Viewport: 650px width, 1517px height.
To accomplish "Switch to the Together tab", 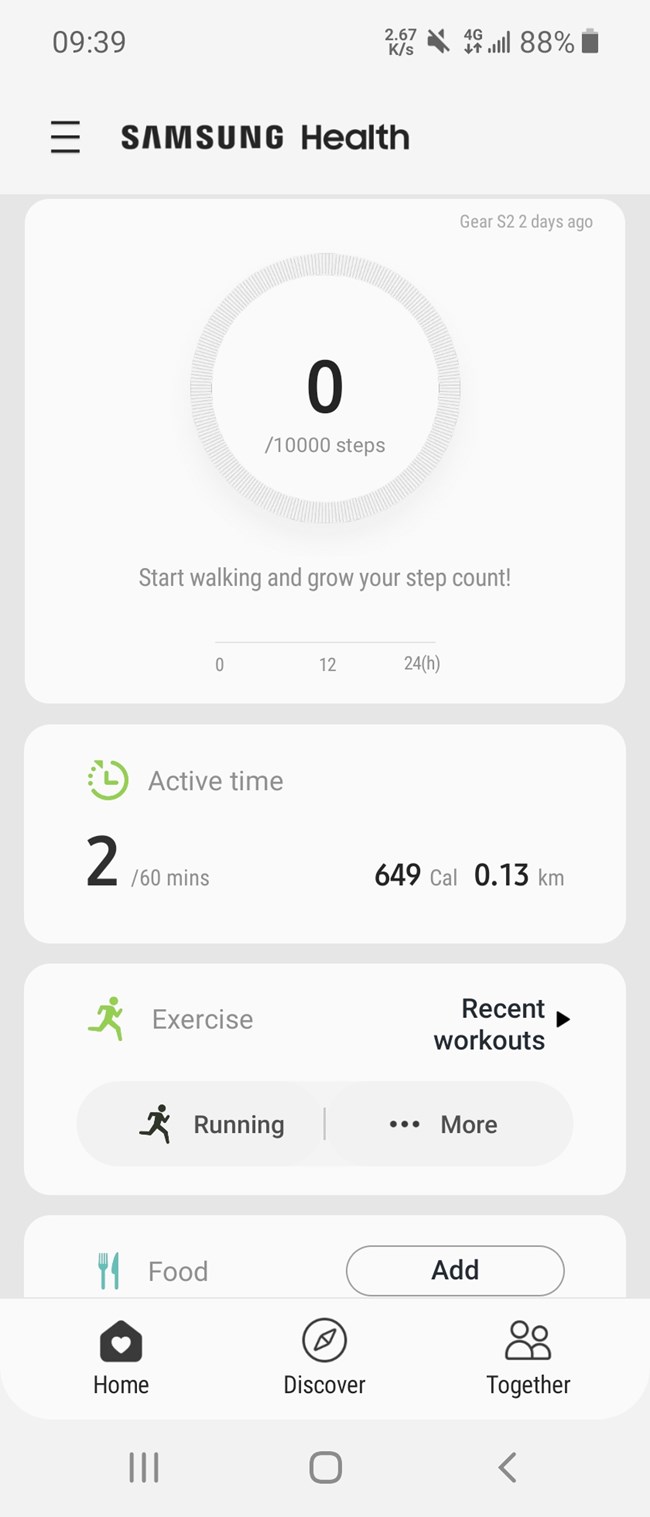I will [x=528, y=1356].
